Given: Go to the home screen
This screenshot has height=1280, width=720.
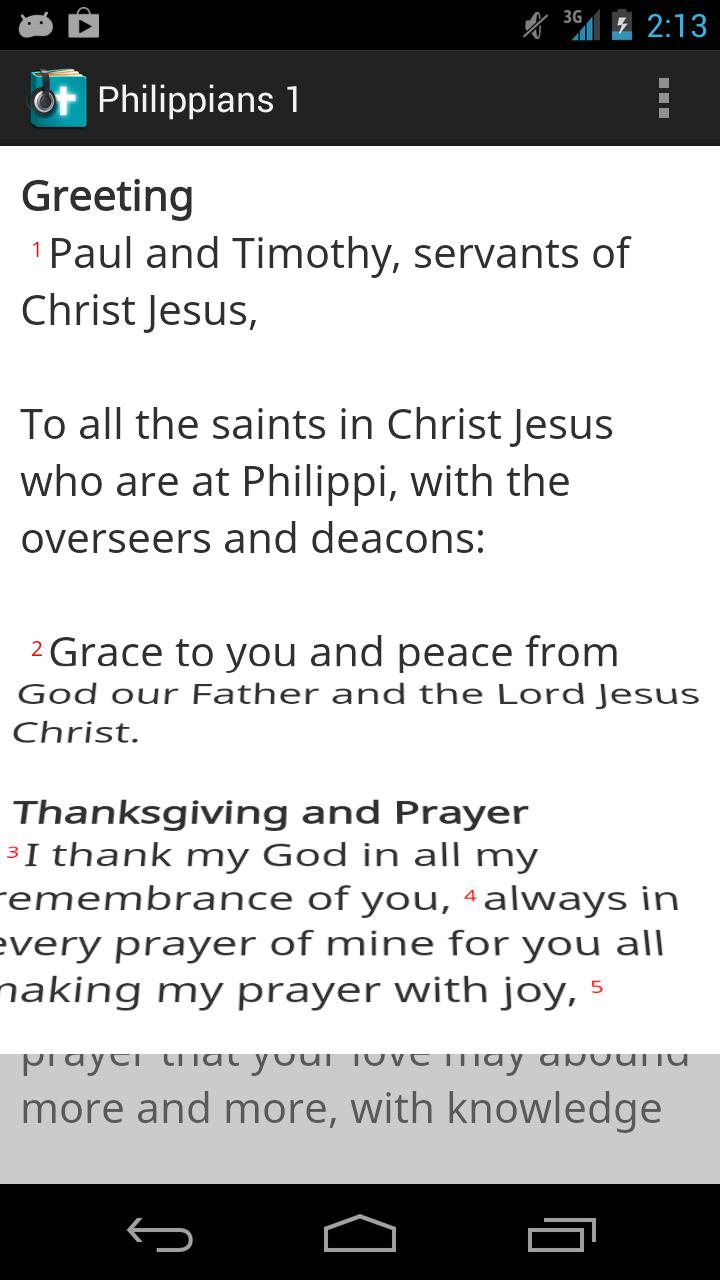Looking at the screenshot, I should click(x=360, y=1234).
